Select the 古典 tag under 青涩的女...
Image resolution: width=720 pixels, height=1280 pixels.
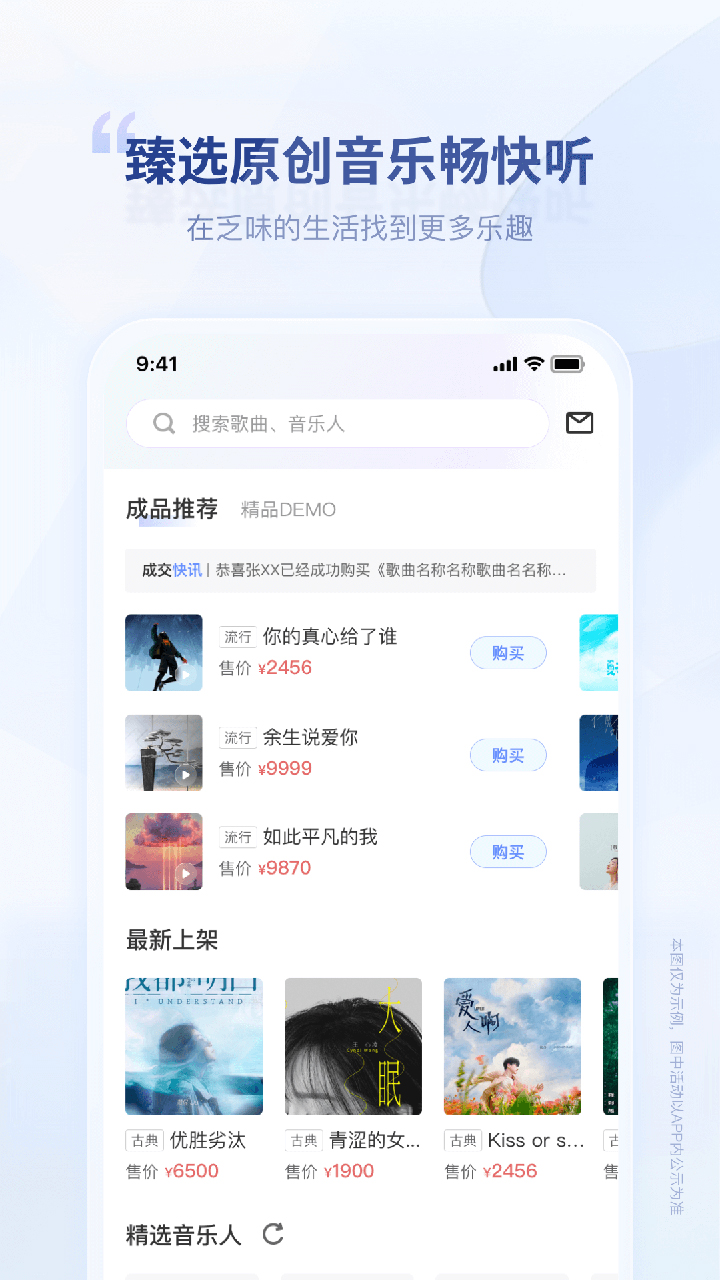coord(301,1139)
